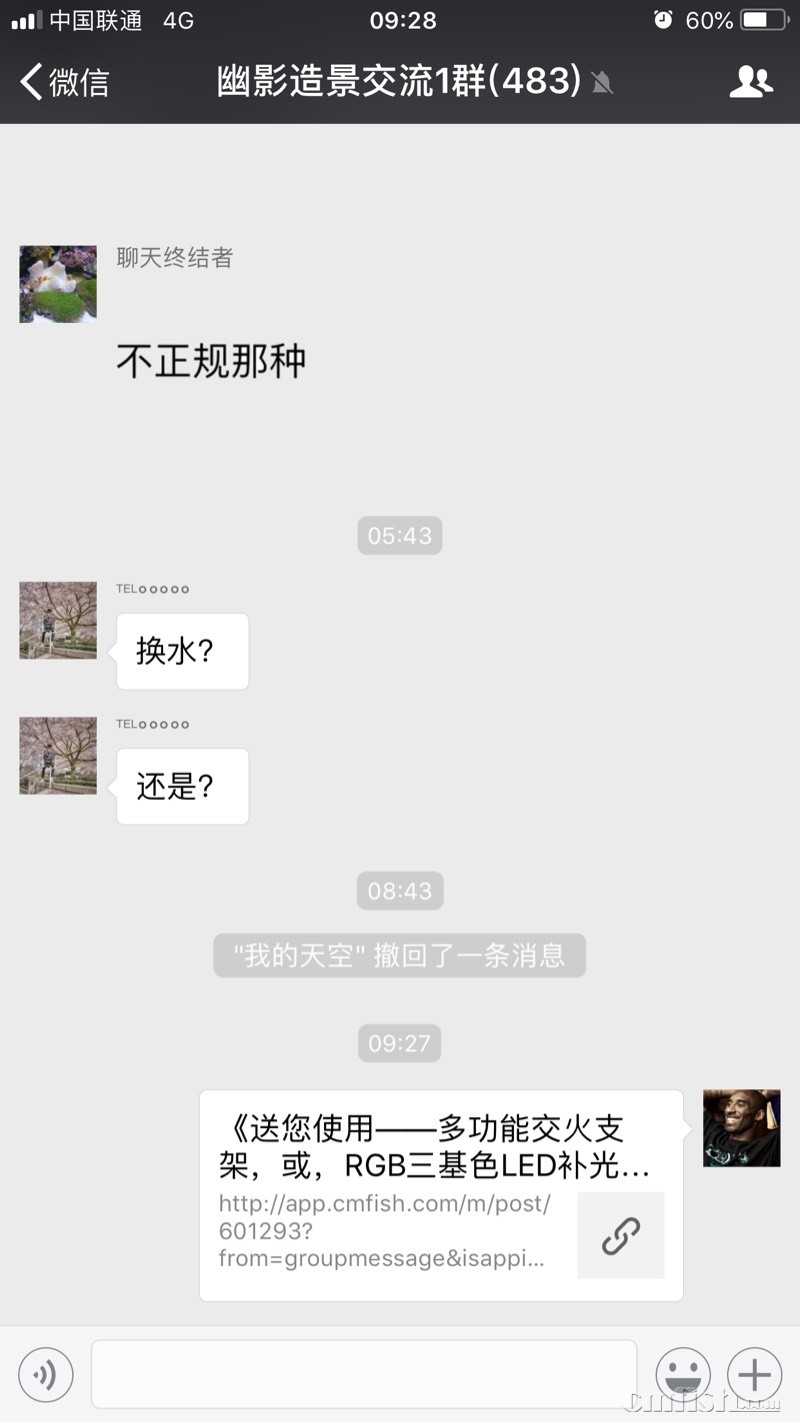View 聊天终结者's profile avatar
800x1423 pixels.
58,284
